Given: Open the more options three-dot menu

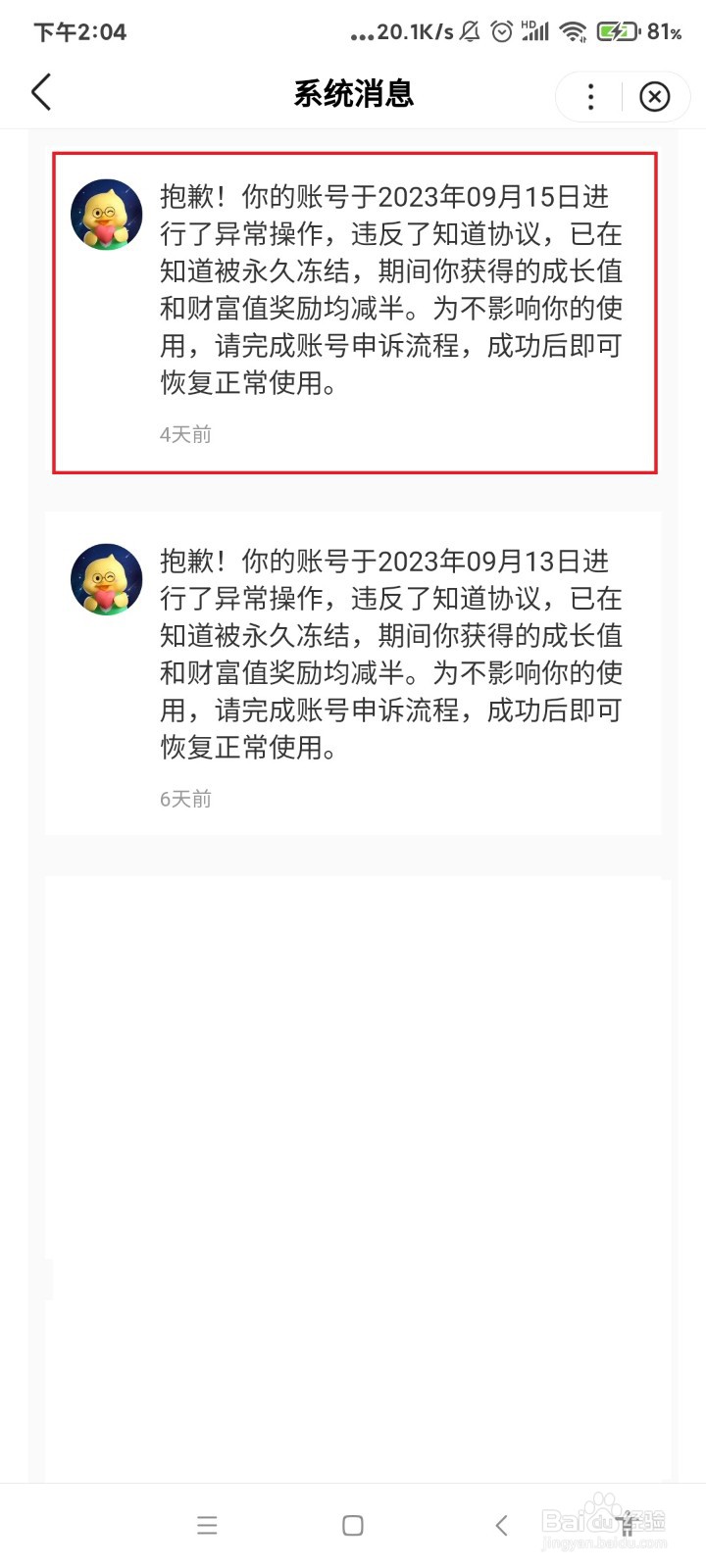Looking at the screenshot, I should pyautogui.click(x=589, y=96).
